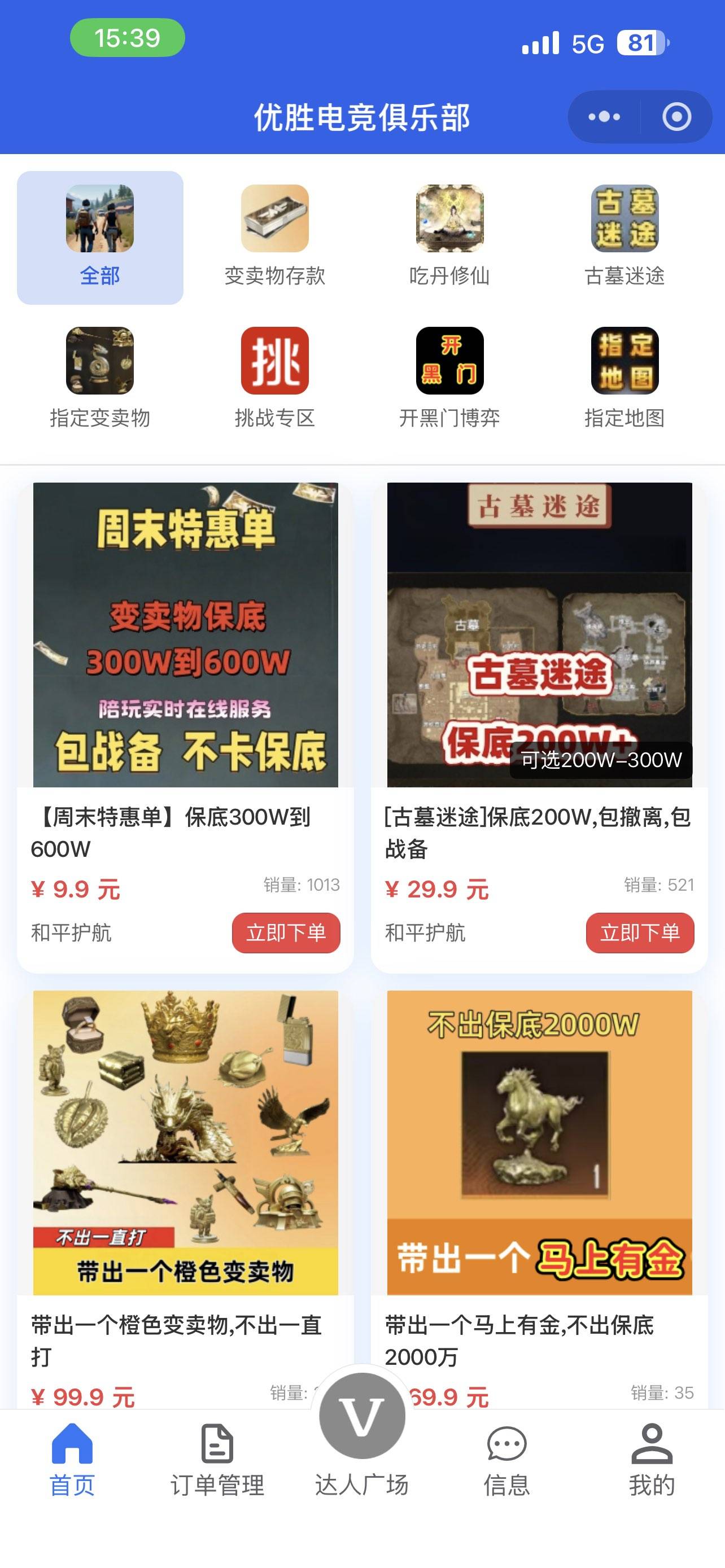Browse the 指定变卖物 category
Image resolution: width=725 pixels, height=1568 pixels.
(100, 379)
